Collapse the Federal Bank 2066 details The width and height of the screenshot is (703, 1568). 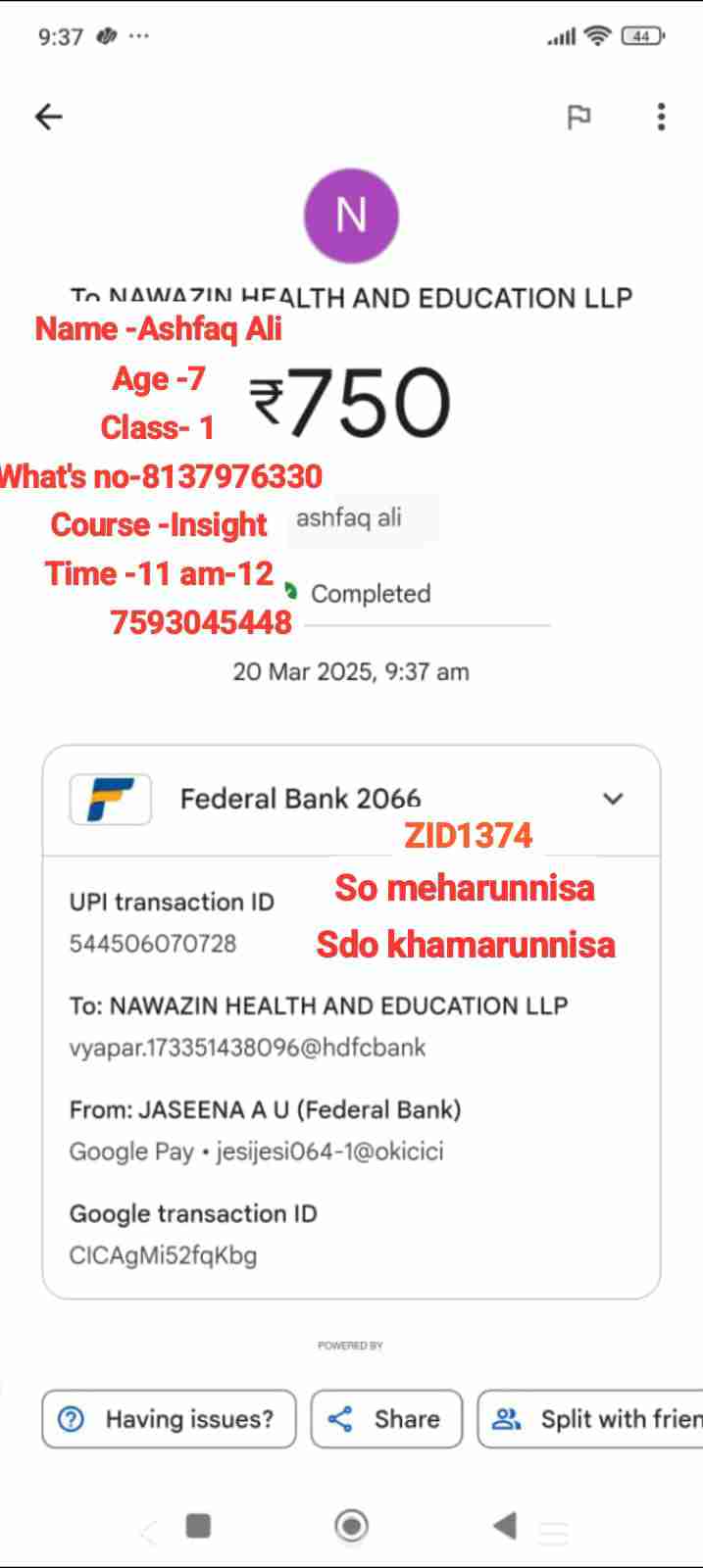(x=613, y=799)
